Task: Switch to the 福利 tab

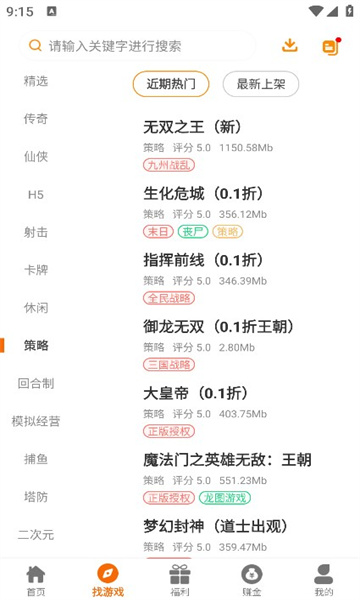Action: coord(180,580)
